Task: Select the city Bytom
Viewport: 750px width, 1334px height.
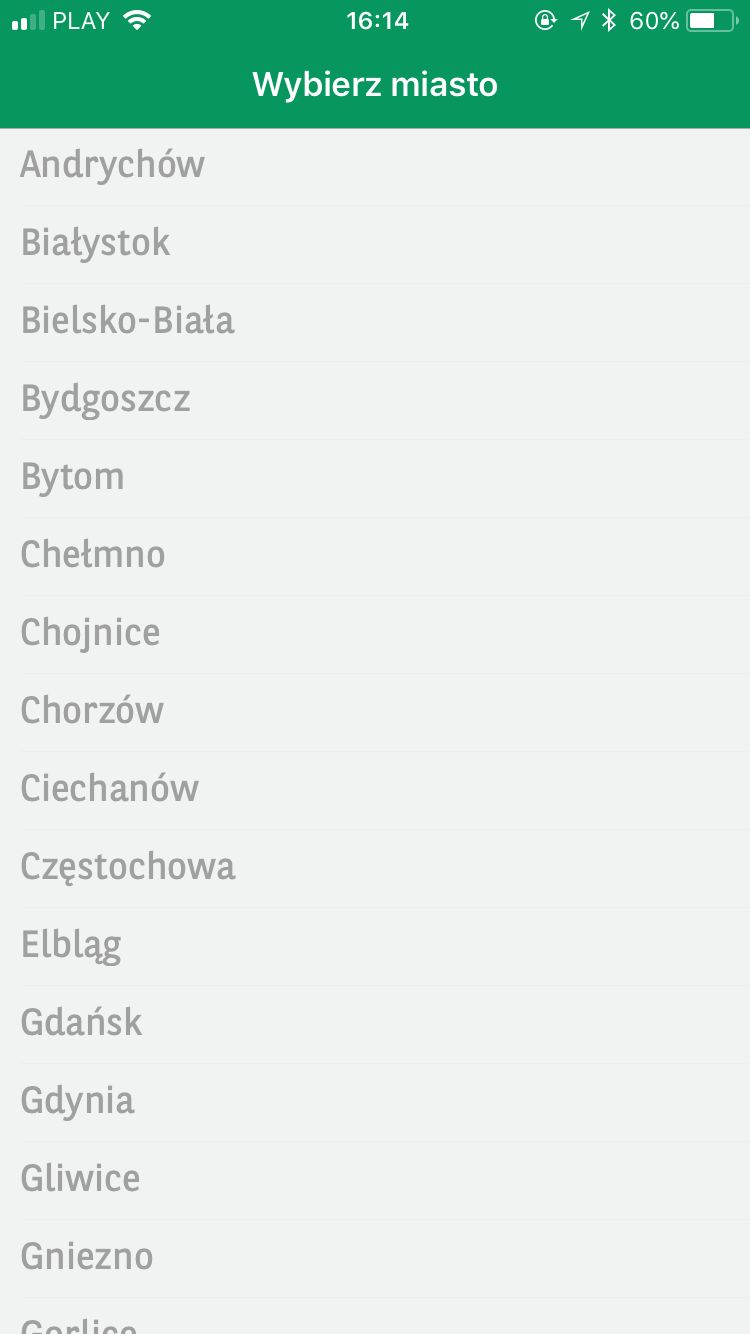Action: pos(375,479)
